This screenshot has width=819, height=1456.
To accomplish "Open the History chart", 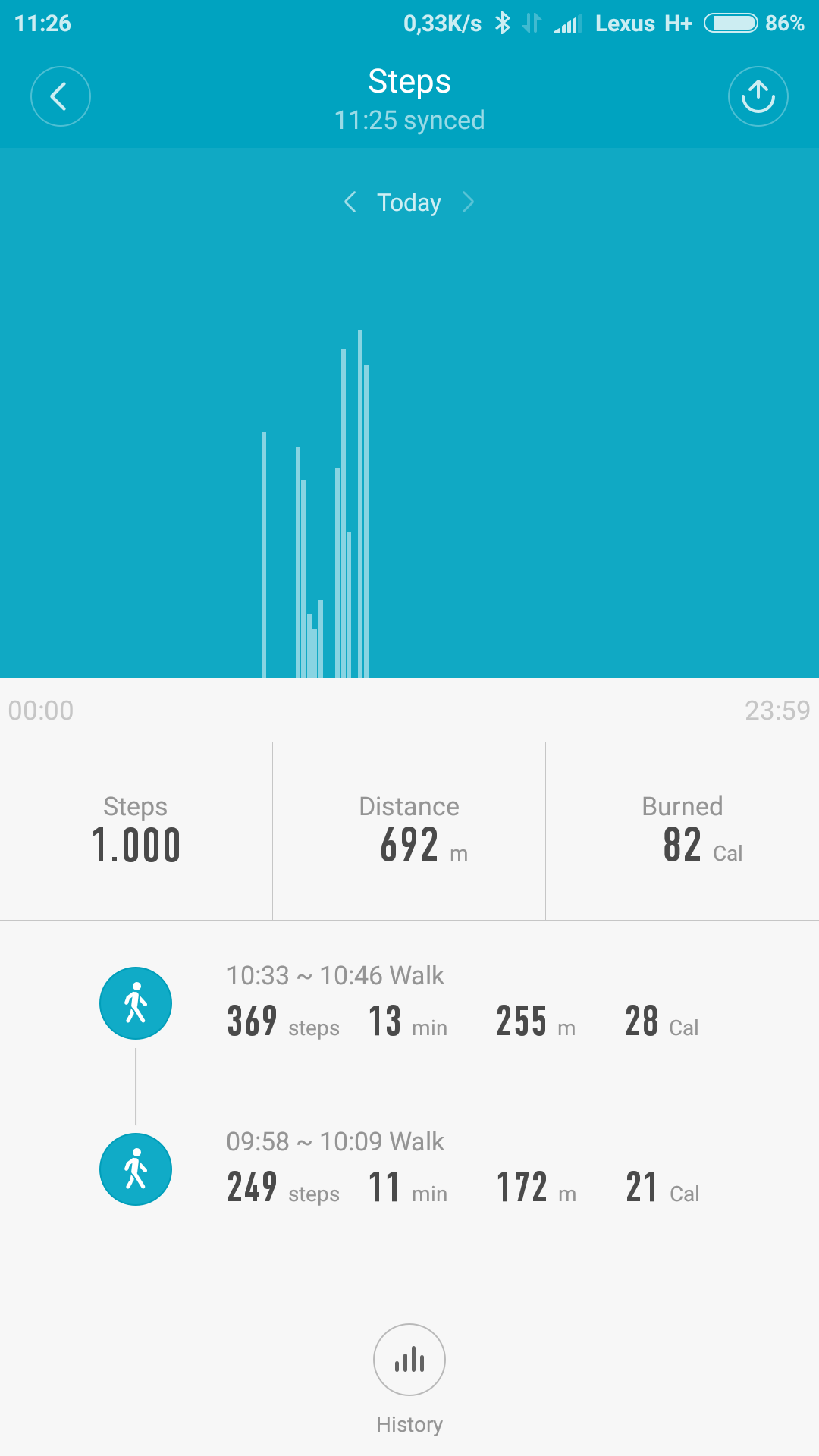I will point(409,1360).
